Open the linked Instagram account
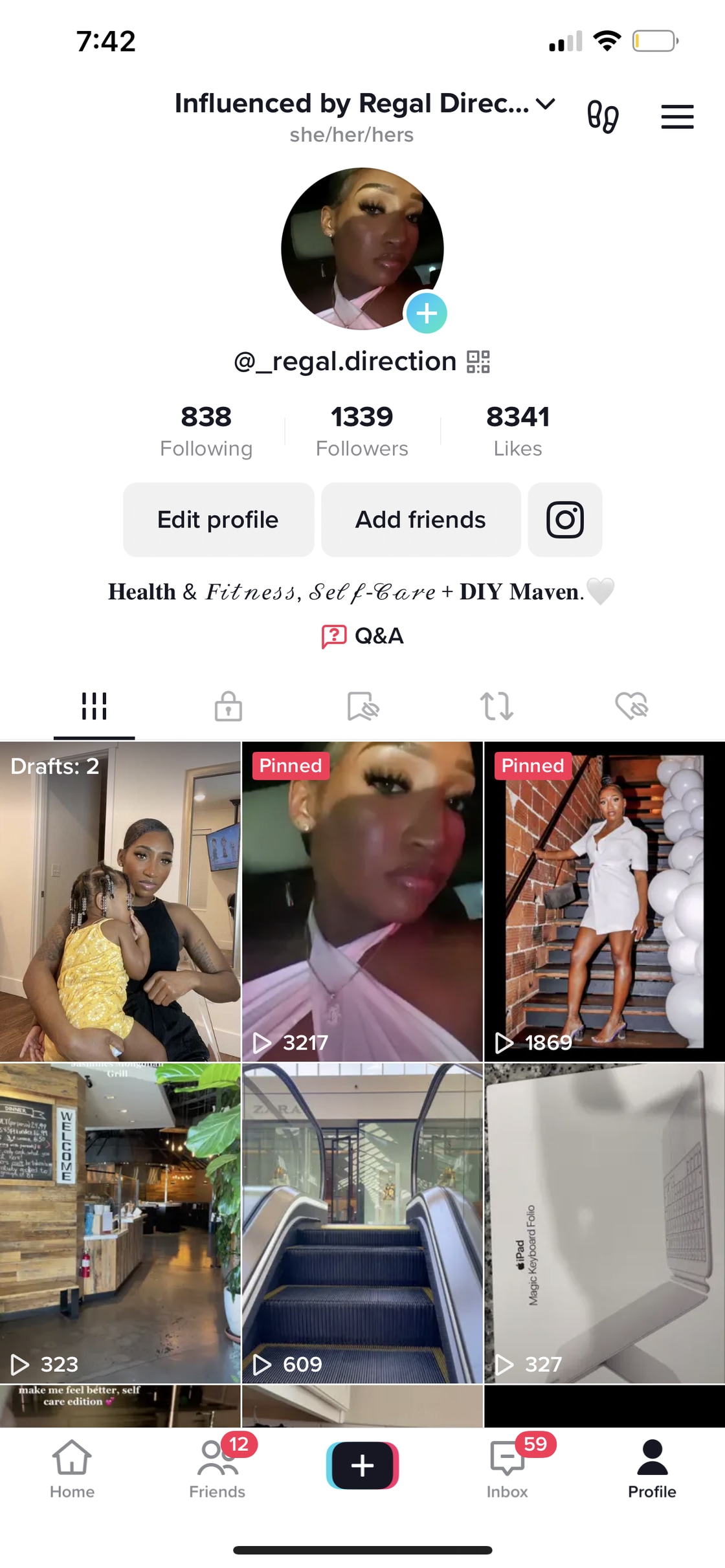The height and width of the screenshot is (1568, 725). click(x=565, y=520)
